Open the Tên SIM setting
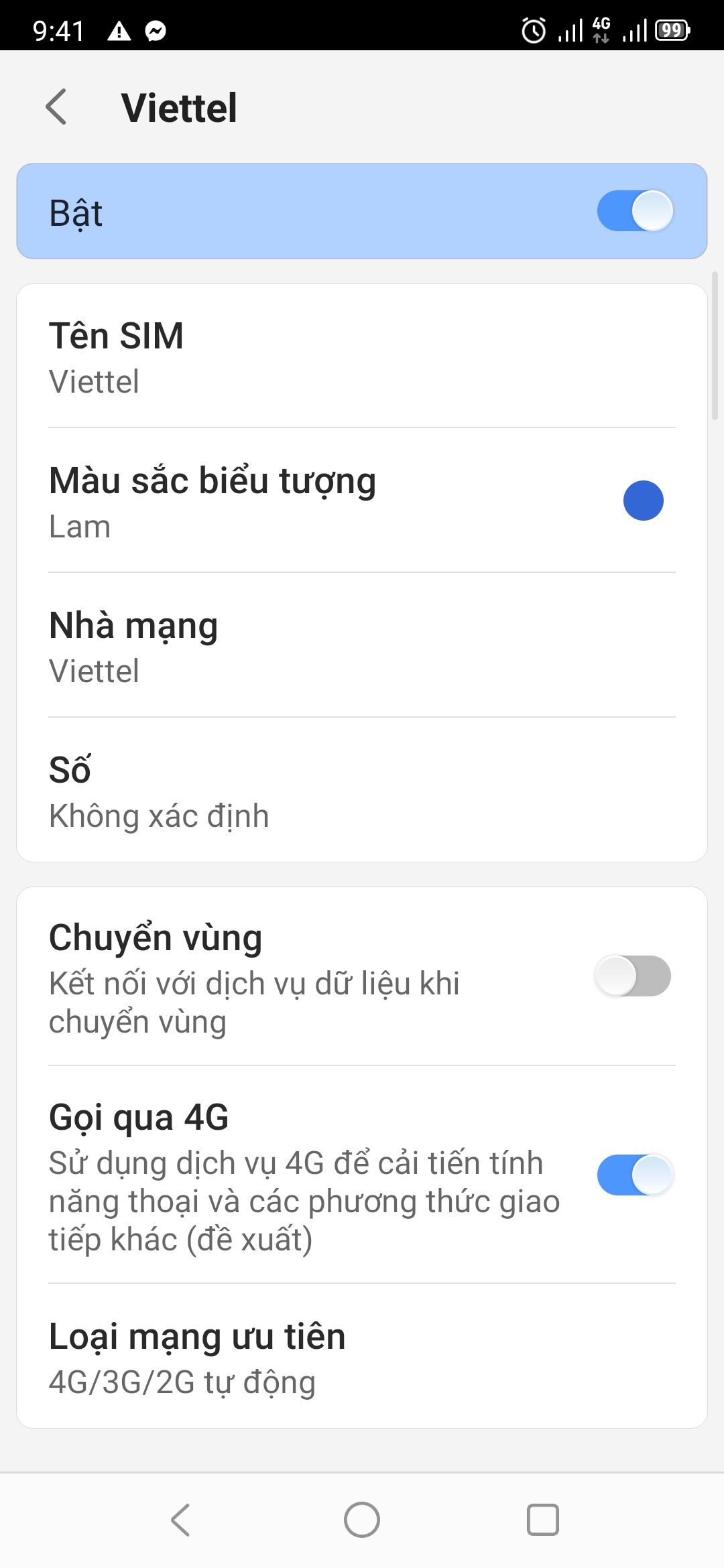724x1568 pixels. click(362, 357)
